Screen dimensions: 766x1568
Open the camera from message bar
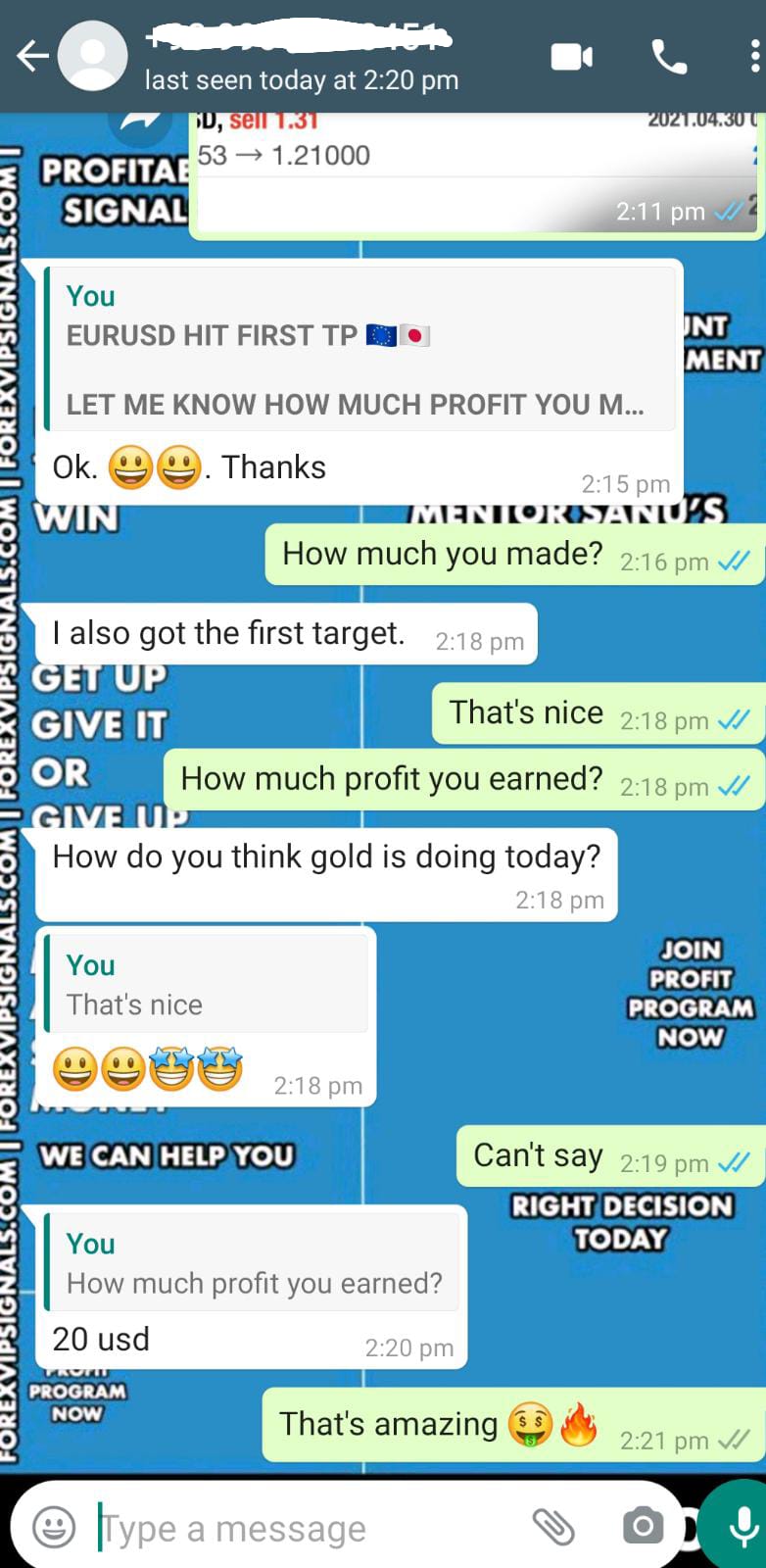[x=643, y=1527]
